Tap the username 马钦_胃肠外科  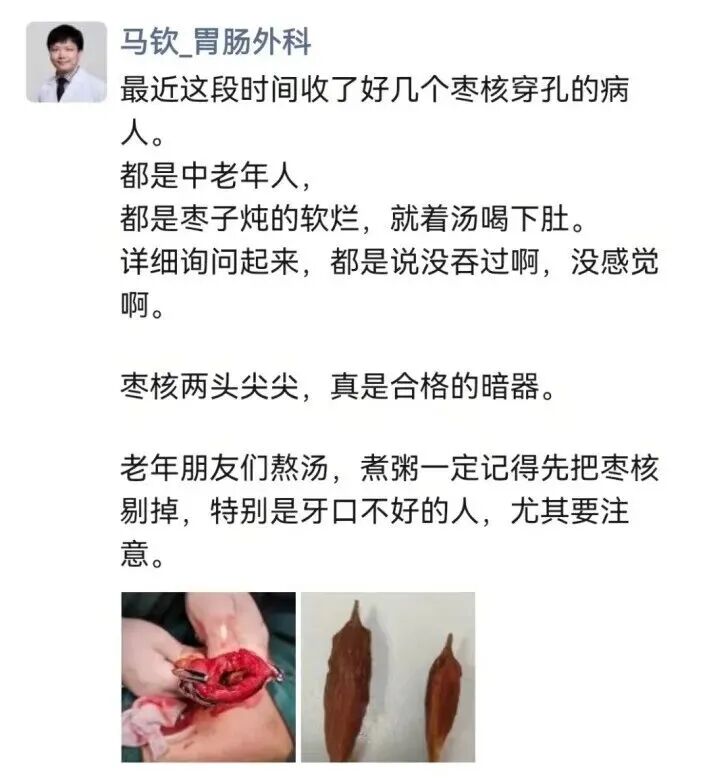coord(215,41)
